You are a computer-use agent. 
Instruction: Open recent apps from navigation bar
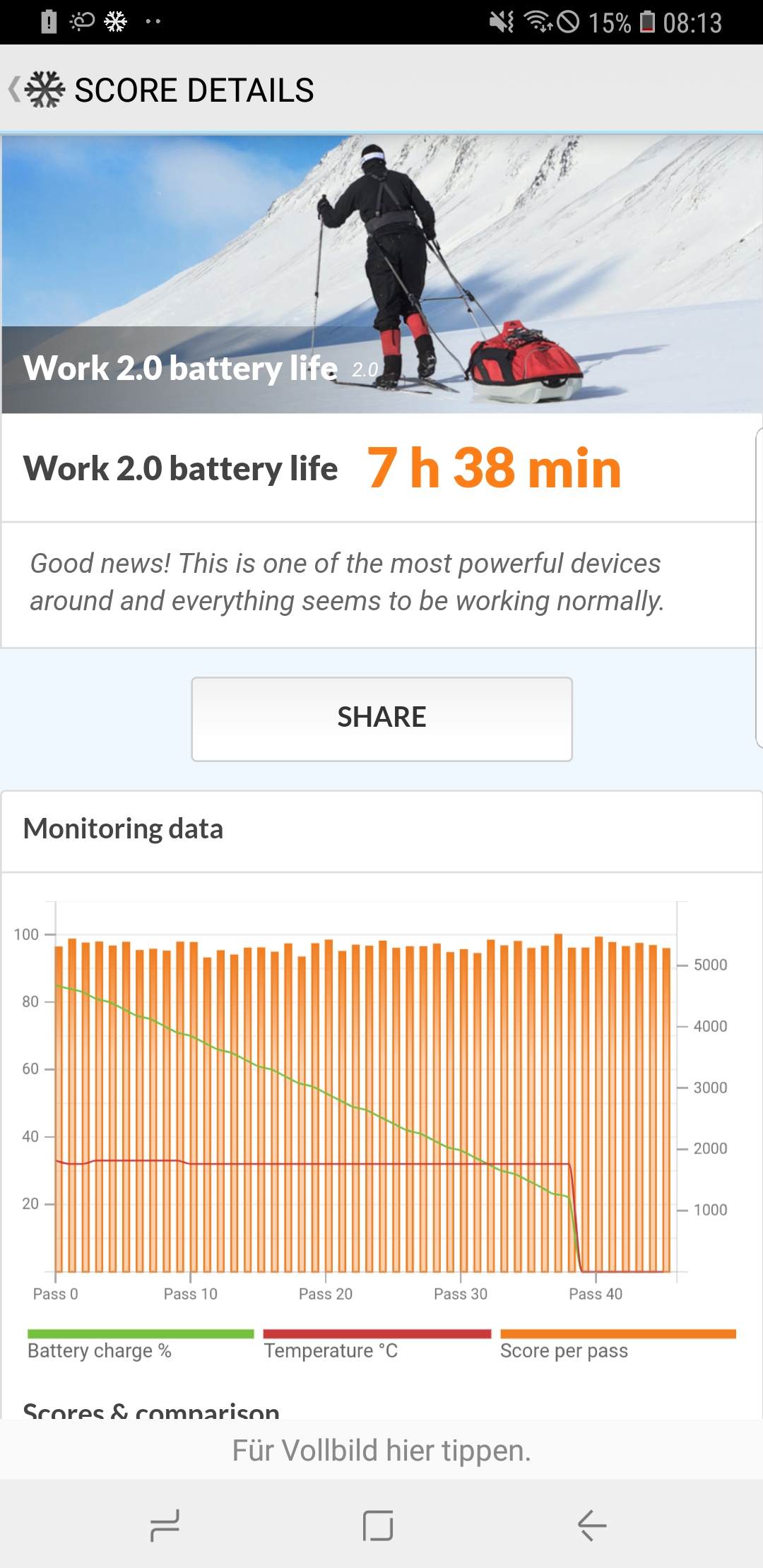coord(165,1525)
